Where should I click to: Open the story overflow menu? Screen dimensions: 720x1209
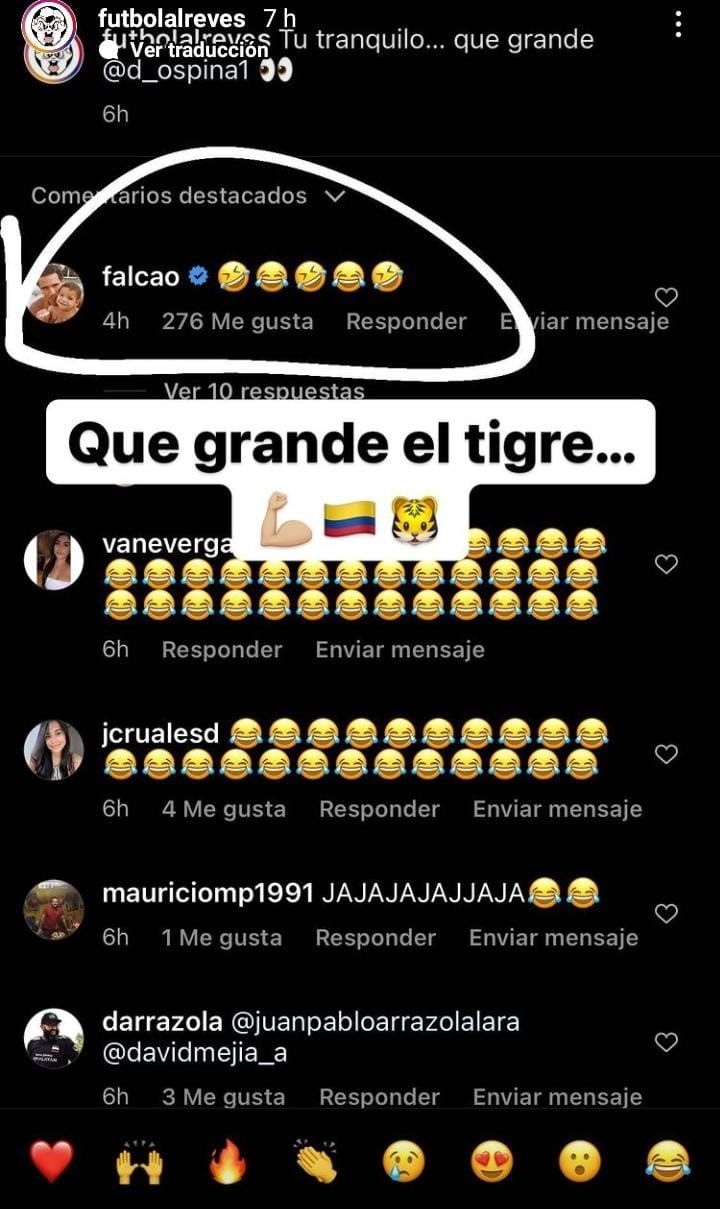point(679,24)
